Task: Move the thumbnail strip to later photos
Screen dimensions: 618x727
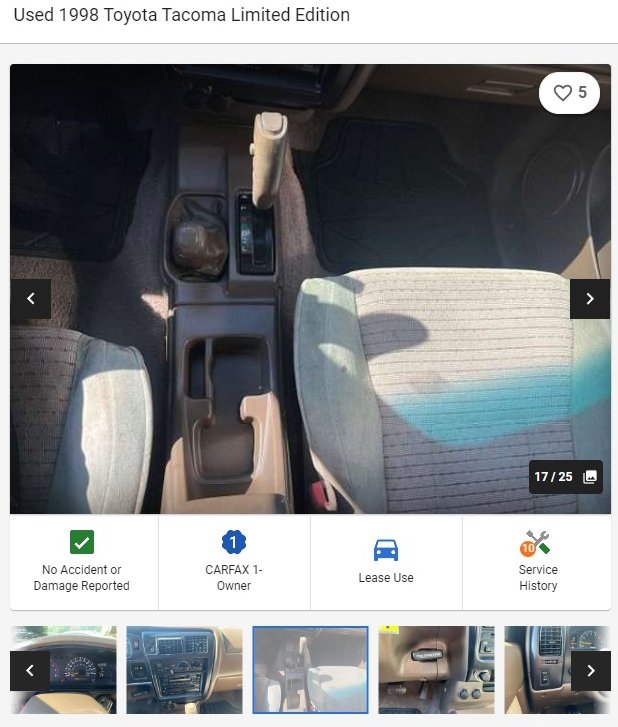Action: pyautogui.click(x=590, y=670)
